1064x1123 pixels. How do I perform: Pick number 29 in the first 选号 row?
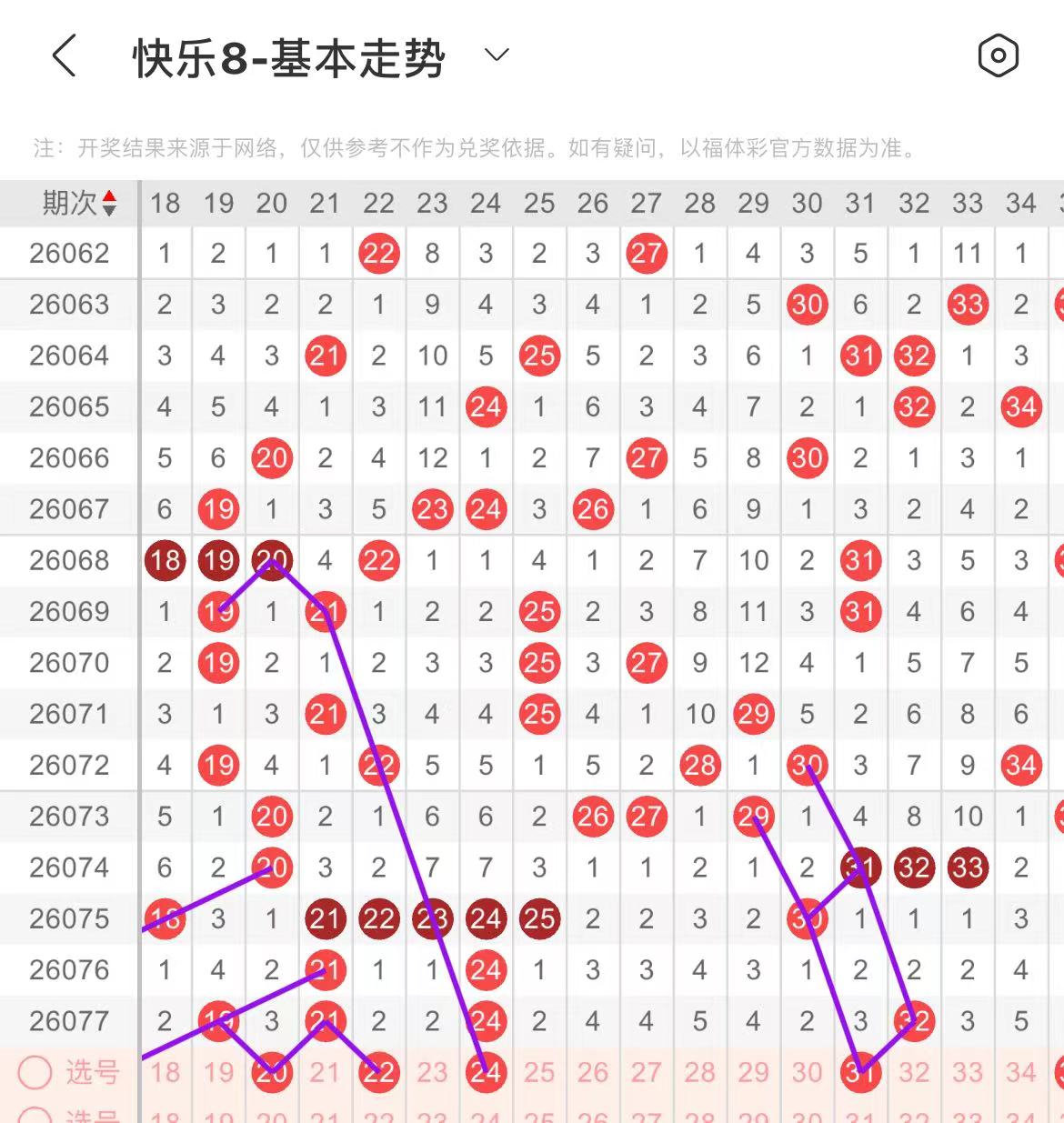click(x=753, y=1073)
